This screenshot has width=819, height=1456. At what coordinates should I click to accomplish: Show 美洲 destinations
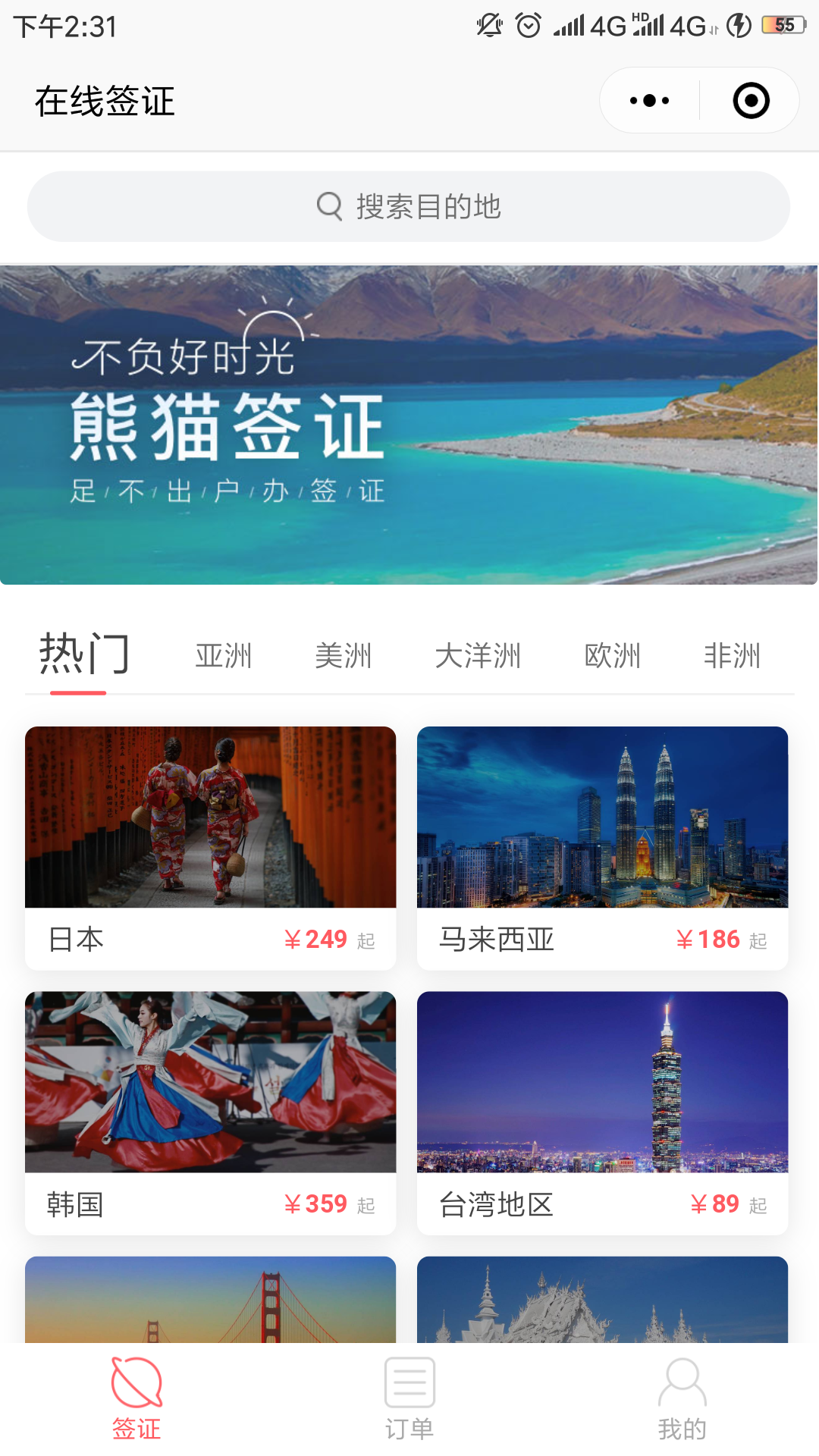pos(343,656)
